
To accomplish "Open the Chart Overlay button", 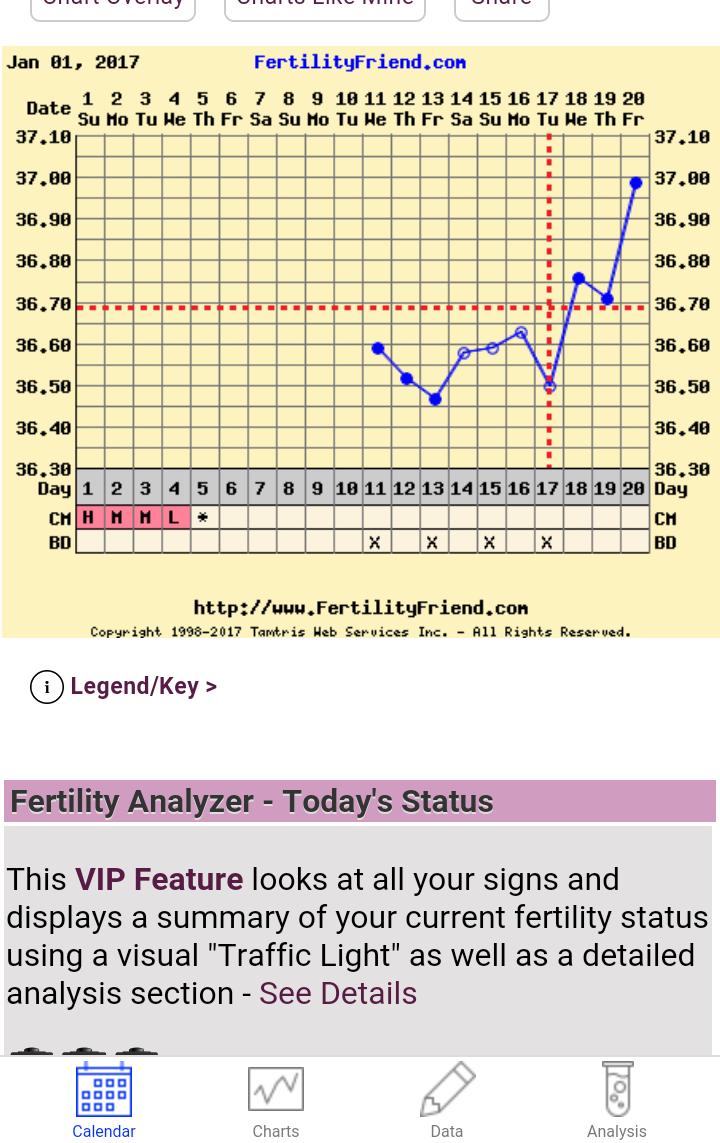I will pyautogui.click(x=113, y=6).
